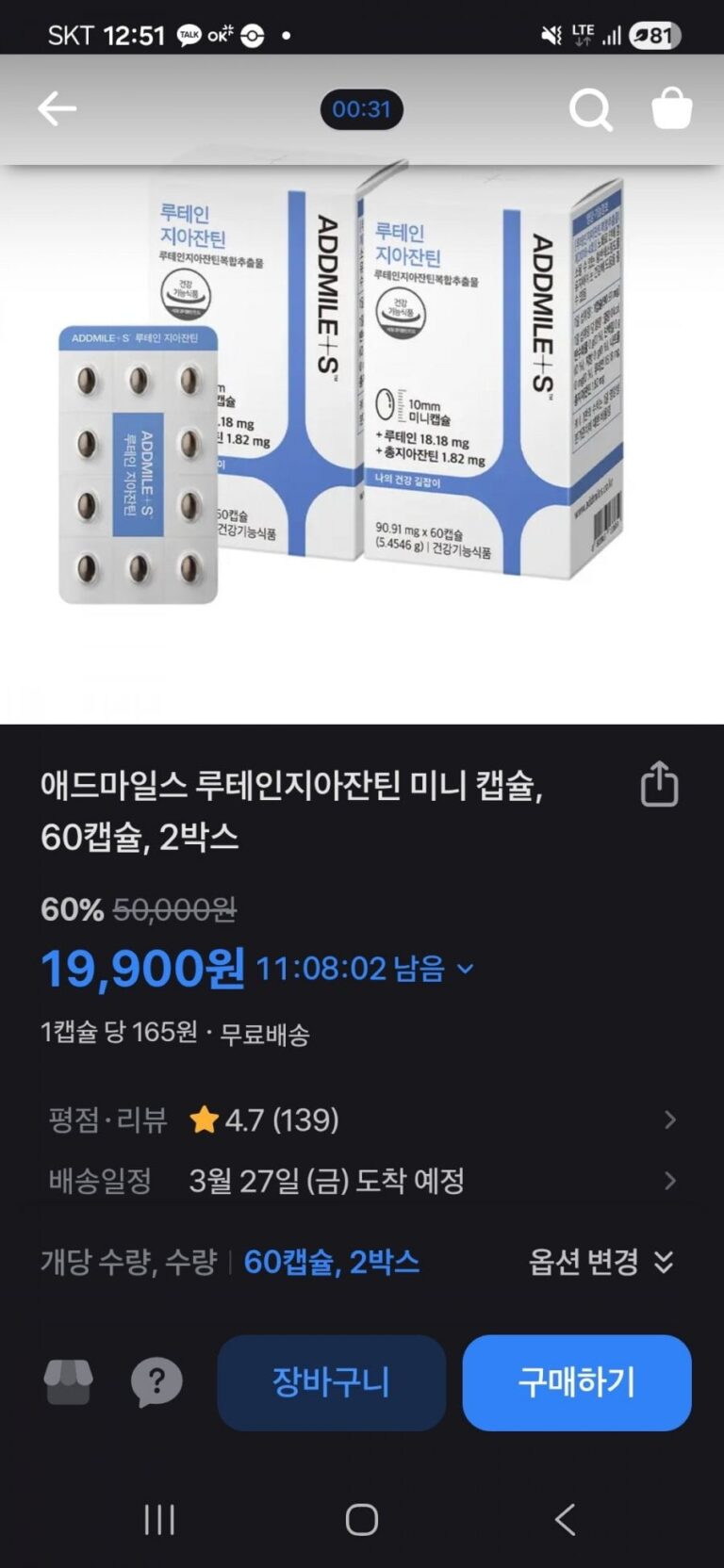The height and width of the screenshot is (1568, 724).
Task: Tap the system home button
Action: pos(362,1519)
